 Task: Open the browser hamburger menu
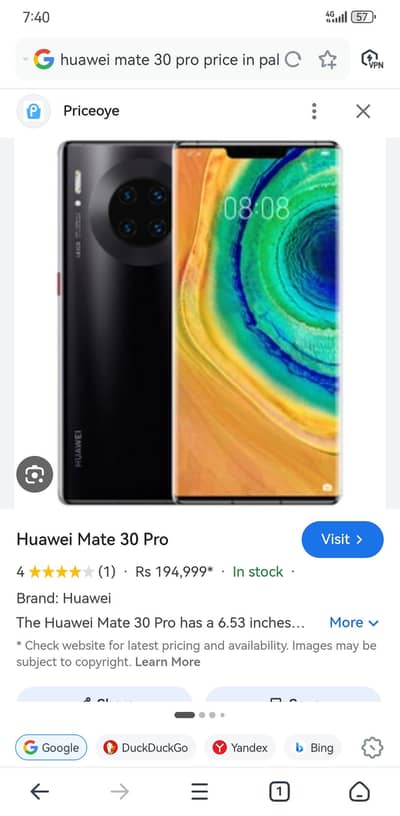click(x=199, y=792)
